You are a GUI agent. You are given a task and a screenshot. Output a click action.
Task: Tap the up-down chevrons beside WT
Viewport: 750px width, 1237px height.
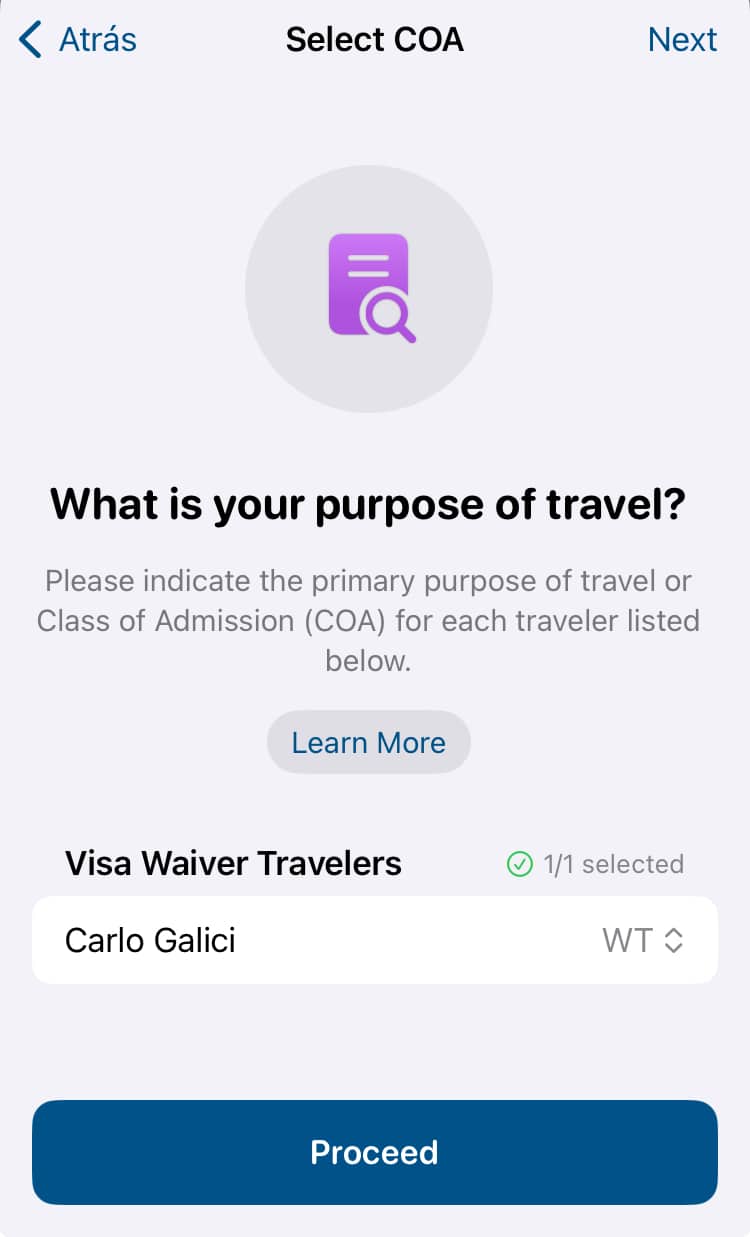[x=672, y=940]
